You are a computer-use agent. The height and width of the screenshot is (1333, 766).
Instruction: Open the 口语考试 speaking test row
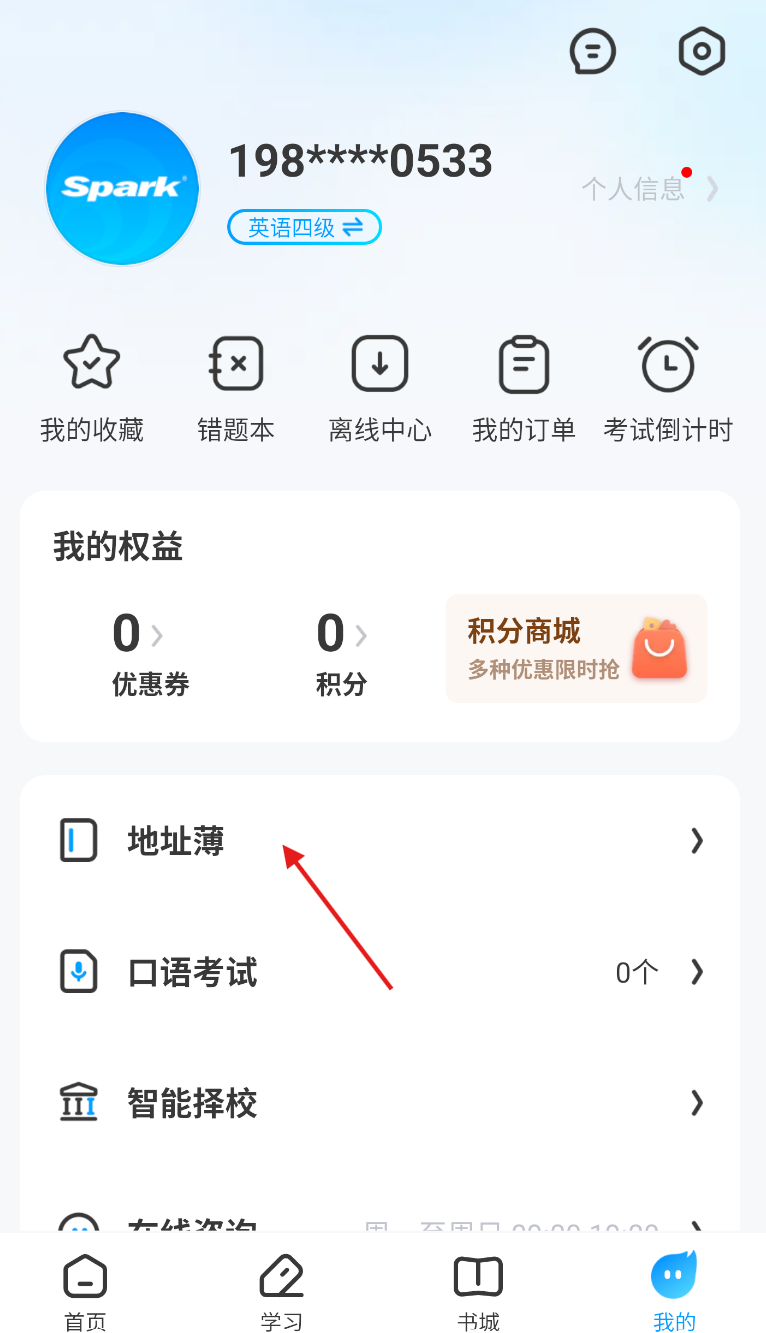click(380, 972)
